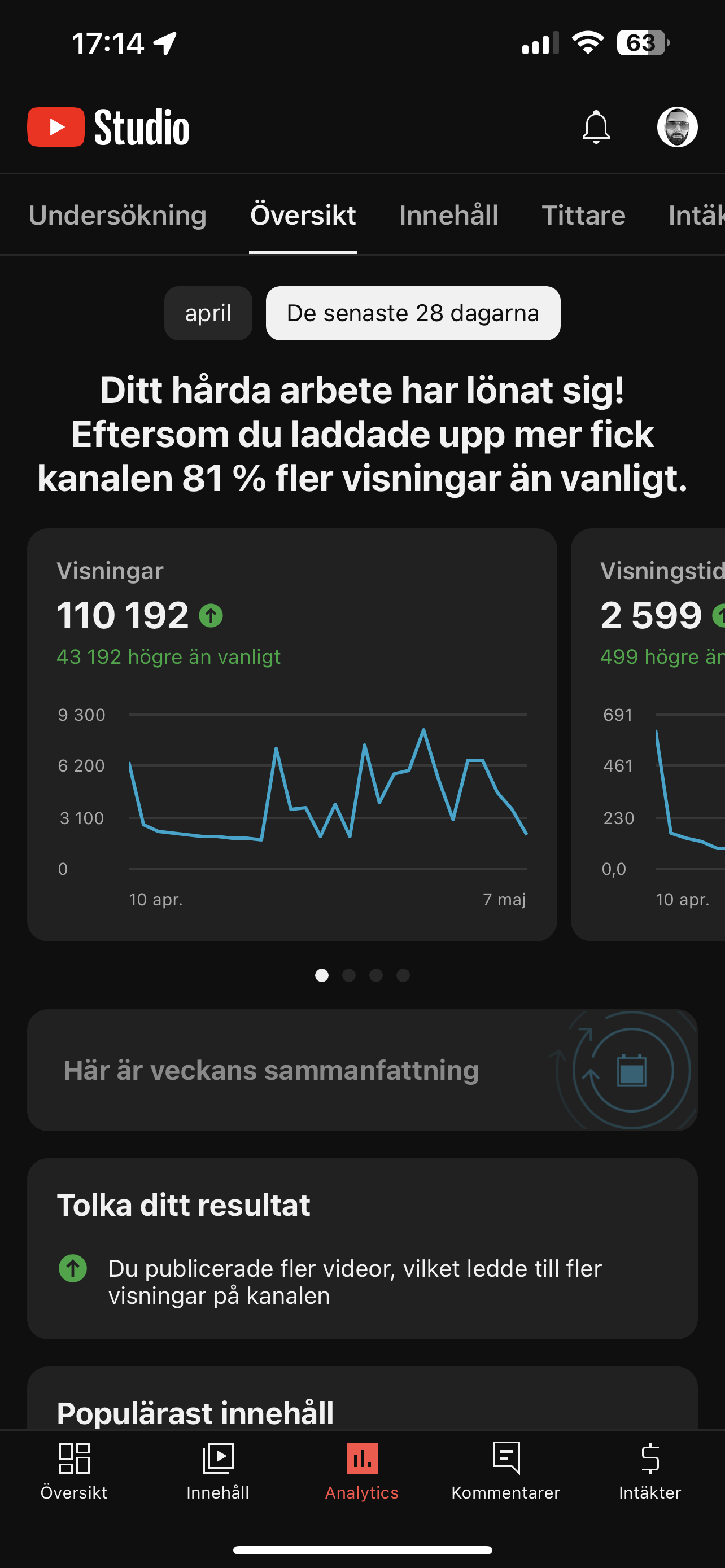This screenshot has width=725, height=1568.
Task: Go to Innehåll in bottom navigation
Action: click(x=218, y=1470)
